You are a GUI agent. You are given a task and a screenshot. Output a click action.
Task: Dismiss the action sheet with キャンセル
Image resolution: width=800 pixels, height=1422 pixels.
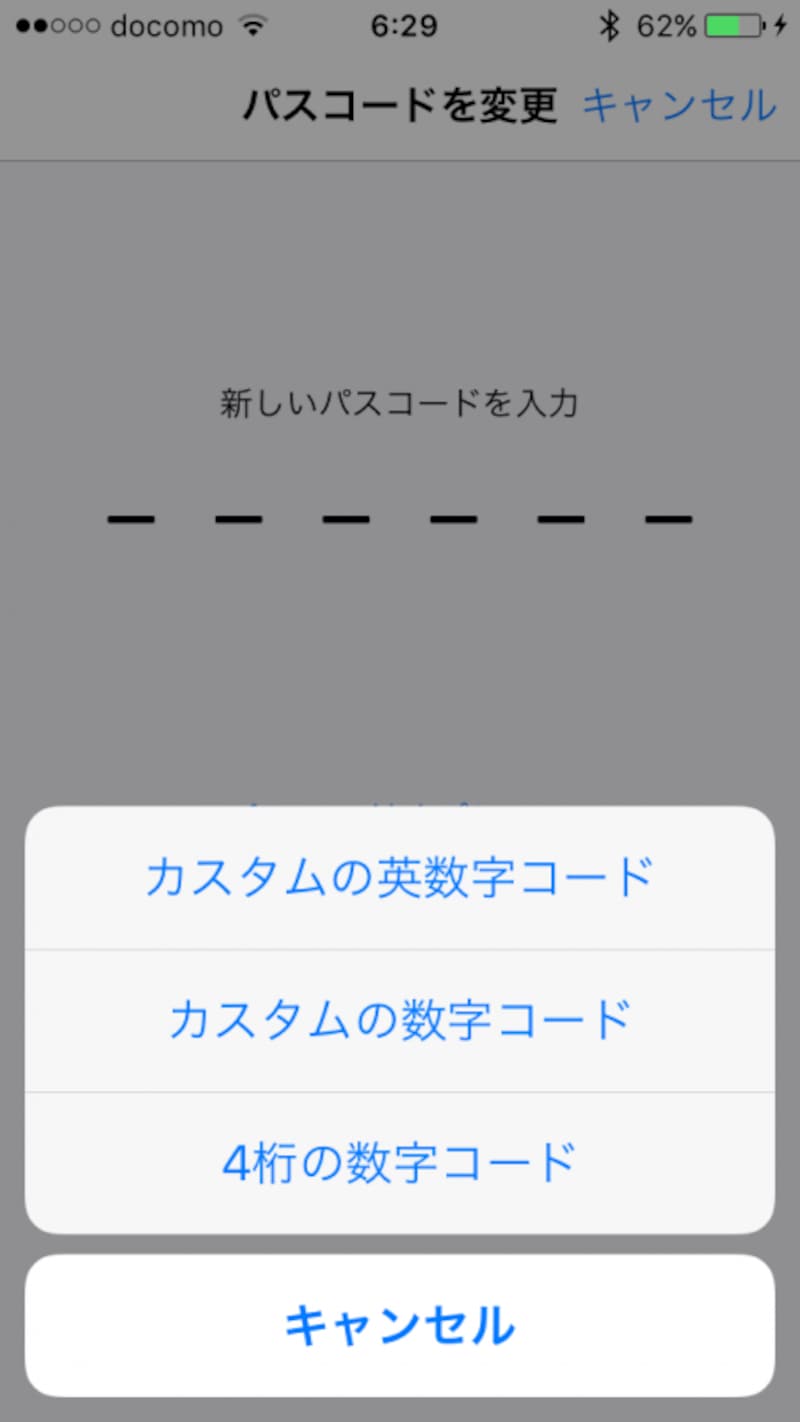coord(400,1326)
